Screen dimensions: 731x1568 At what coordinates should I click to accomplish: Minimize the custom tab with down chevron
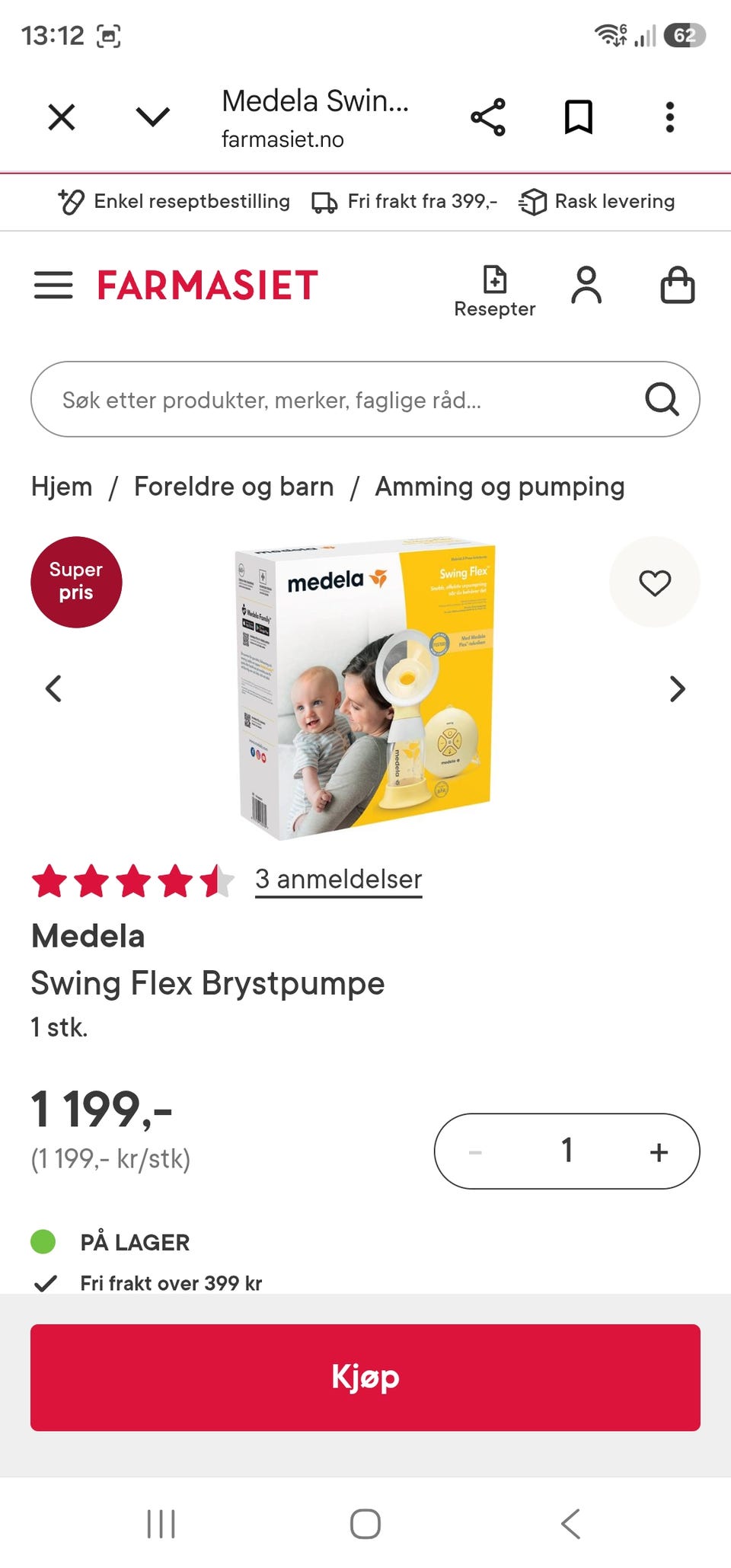click(152, 117)
